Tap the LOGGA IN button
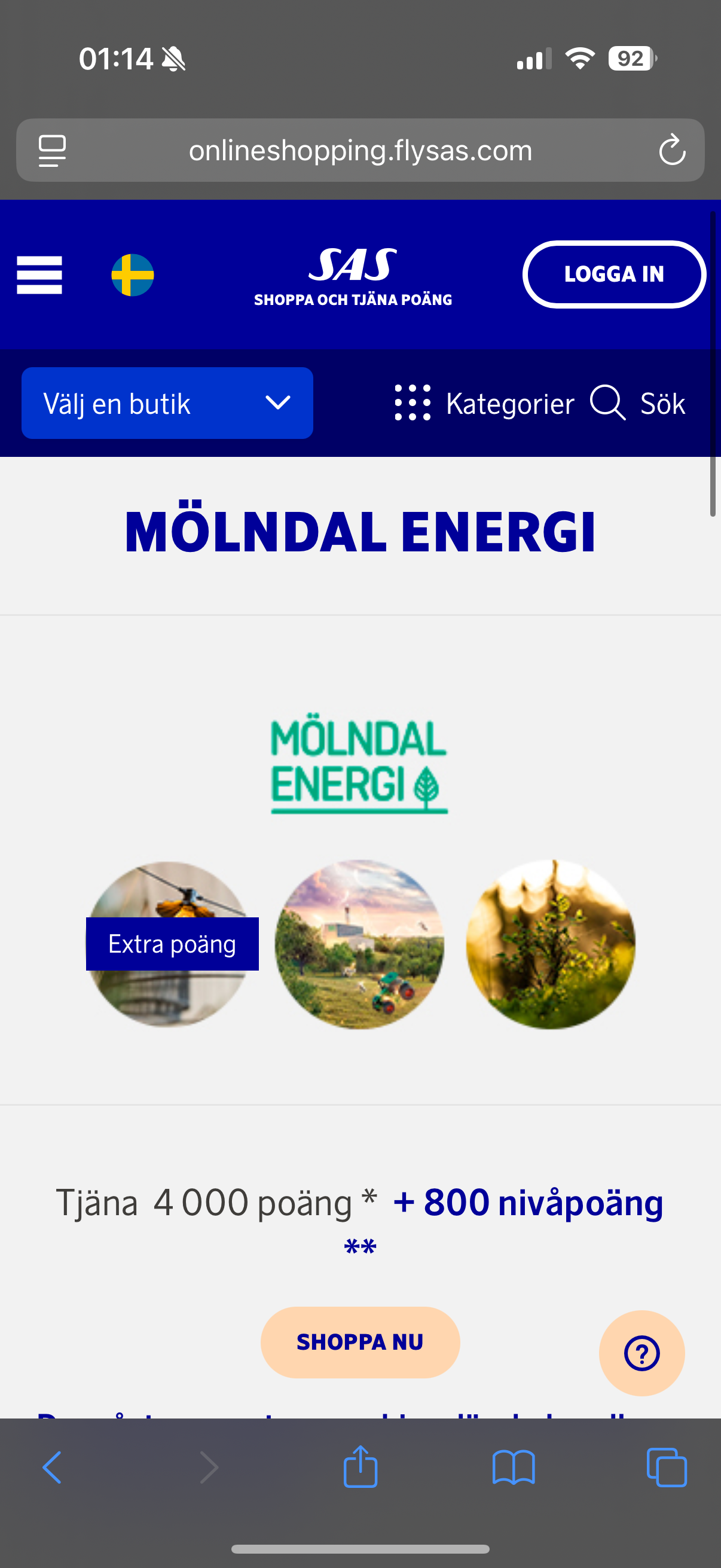 tap(613, 274)
